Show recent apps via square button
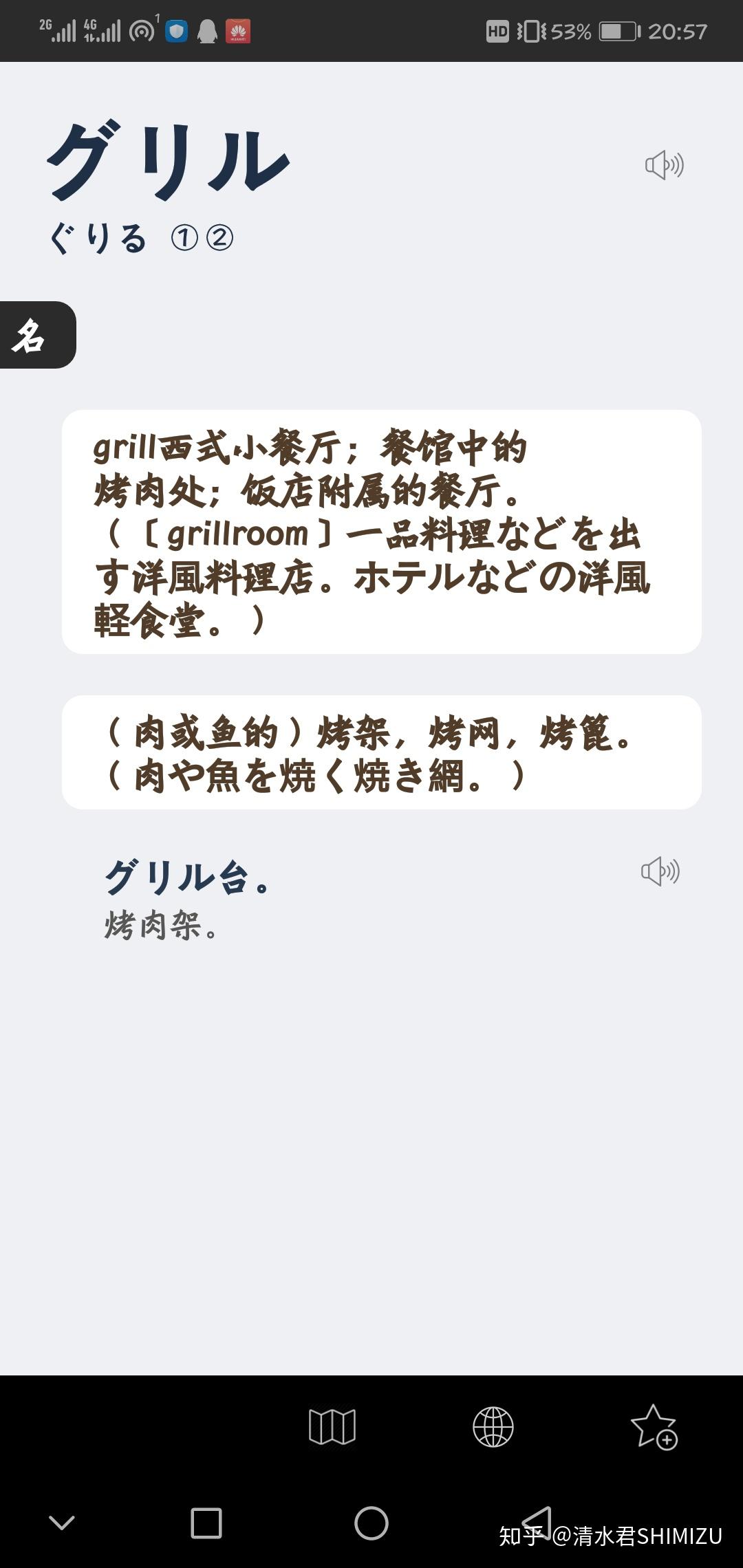The height and width of the screenshot is (1568, 743). point(206,1523)
